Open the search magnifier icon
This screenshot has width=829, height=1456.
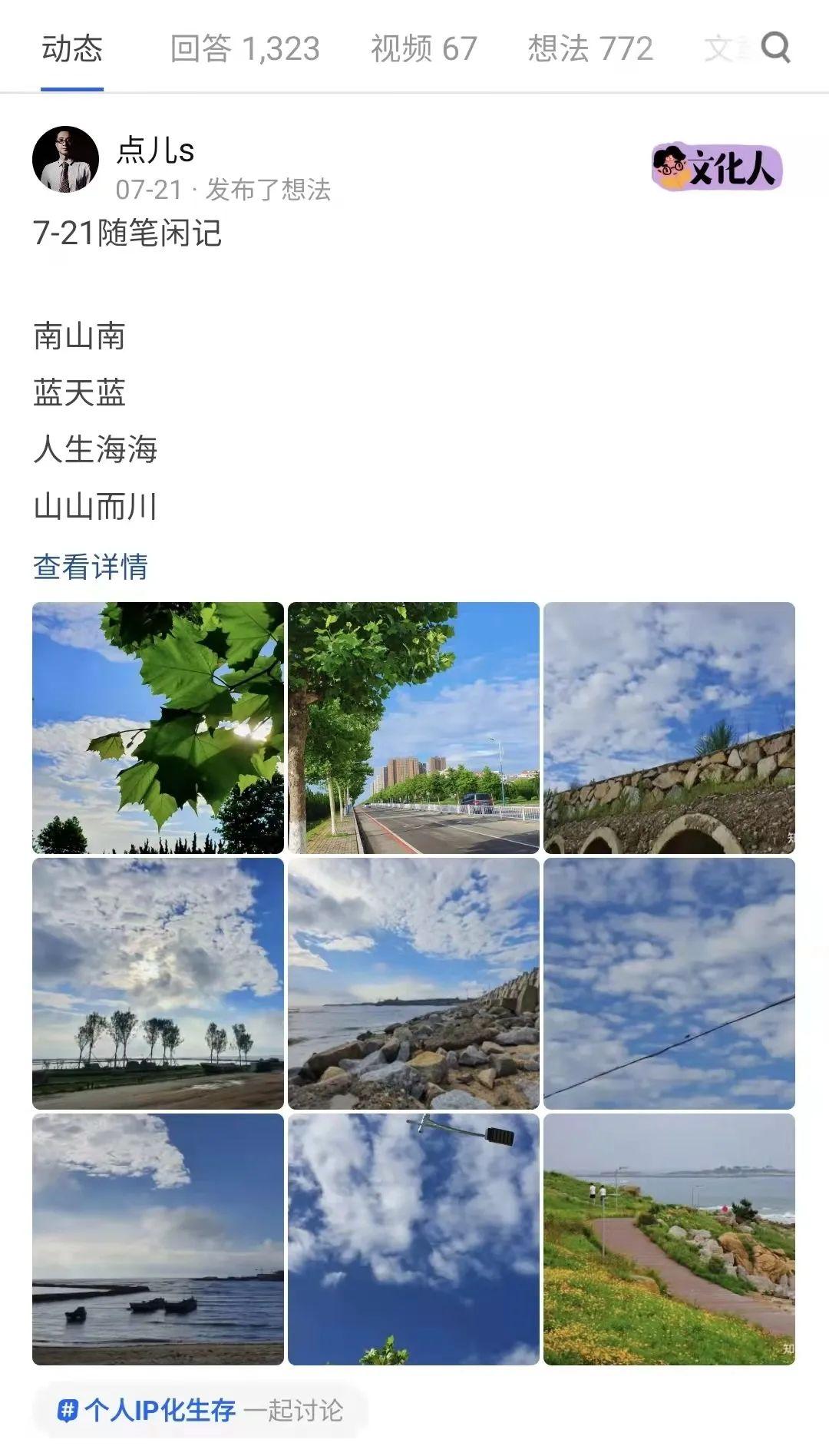775,48
